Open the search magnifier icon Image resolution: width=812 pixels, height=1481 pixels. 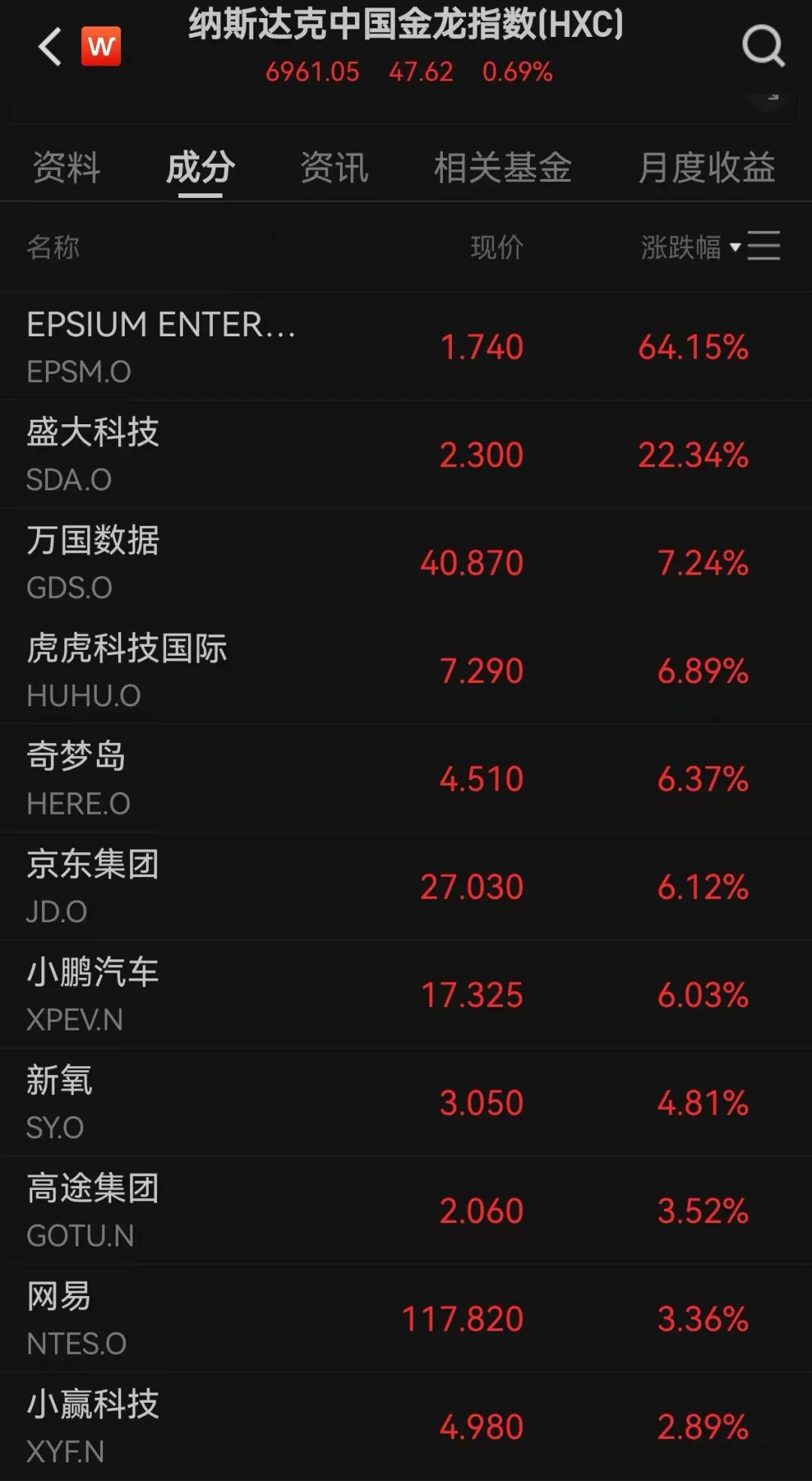(x=762, y=47)
